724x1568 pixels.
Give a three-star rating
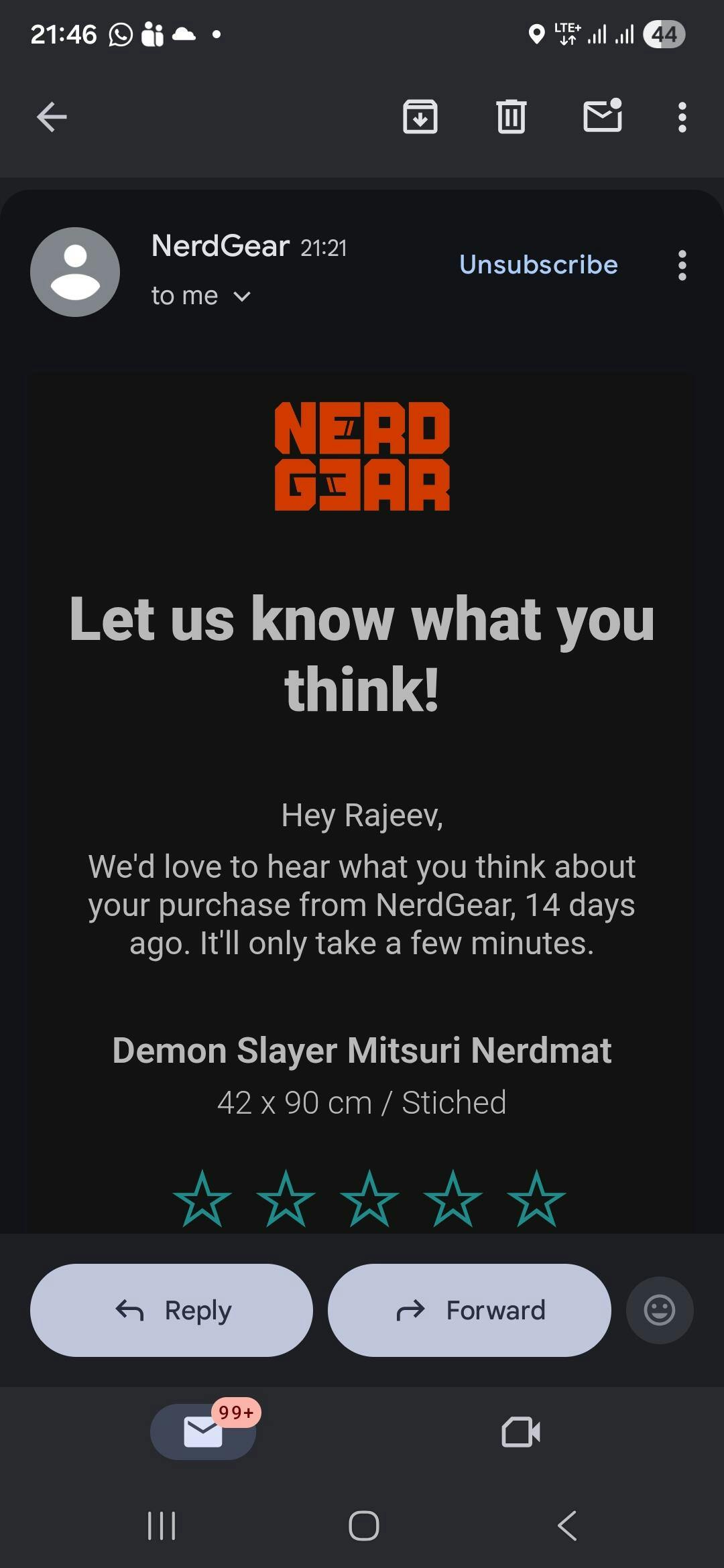[x=369, y=1199]
